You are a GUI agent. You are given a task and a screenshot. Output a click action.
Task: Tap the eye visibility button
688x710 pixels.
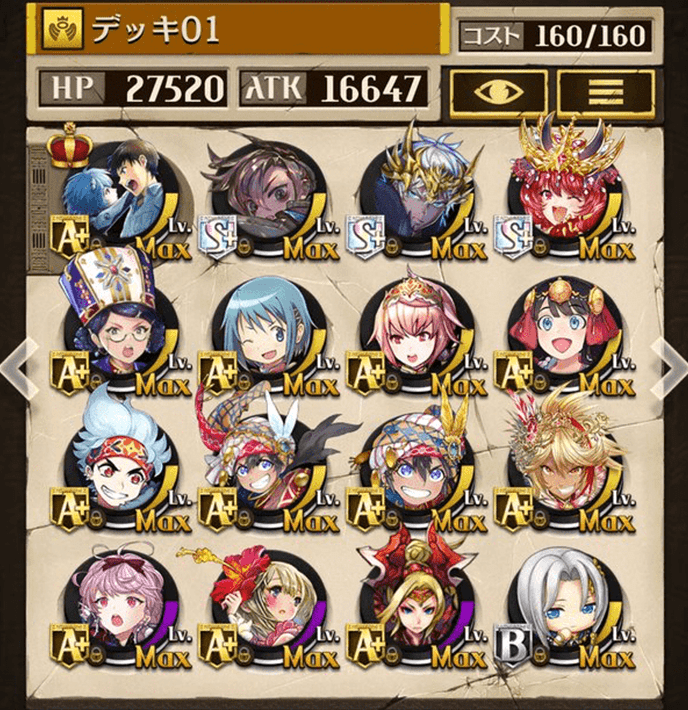click(498, 93)
